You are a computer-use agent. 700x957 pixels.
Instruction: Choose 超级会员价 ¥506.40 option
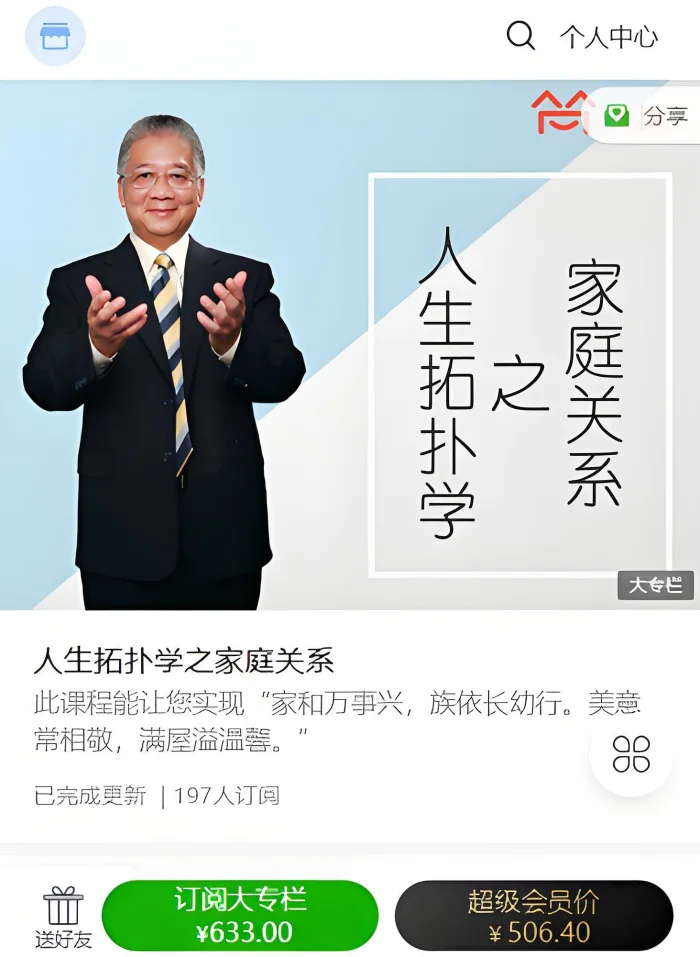pyautogui.click(x=533, y=916)
